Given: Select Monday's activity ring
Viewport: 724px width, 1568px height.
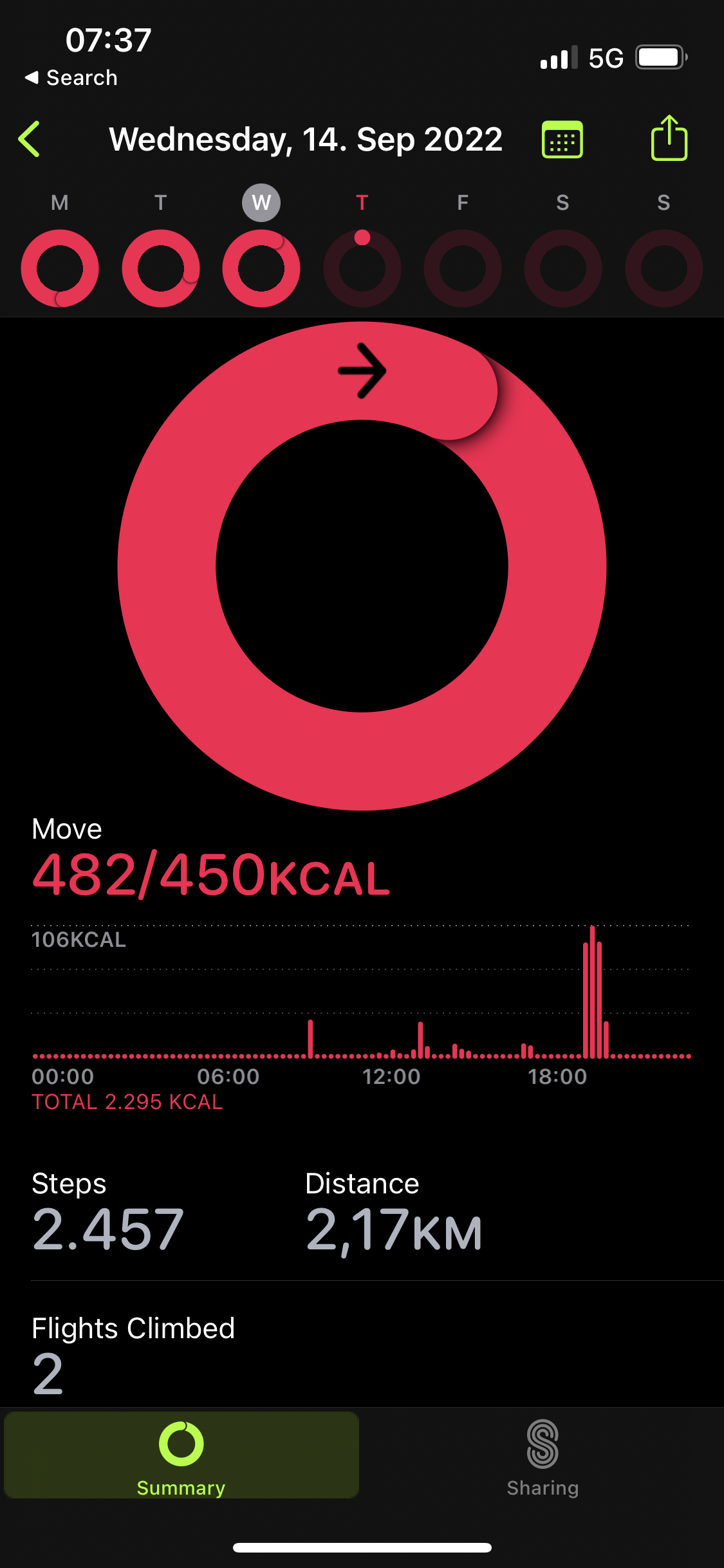Looking at the screenshot, I should 60,268.
